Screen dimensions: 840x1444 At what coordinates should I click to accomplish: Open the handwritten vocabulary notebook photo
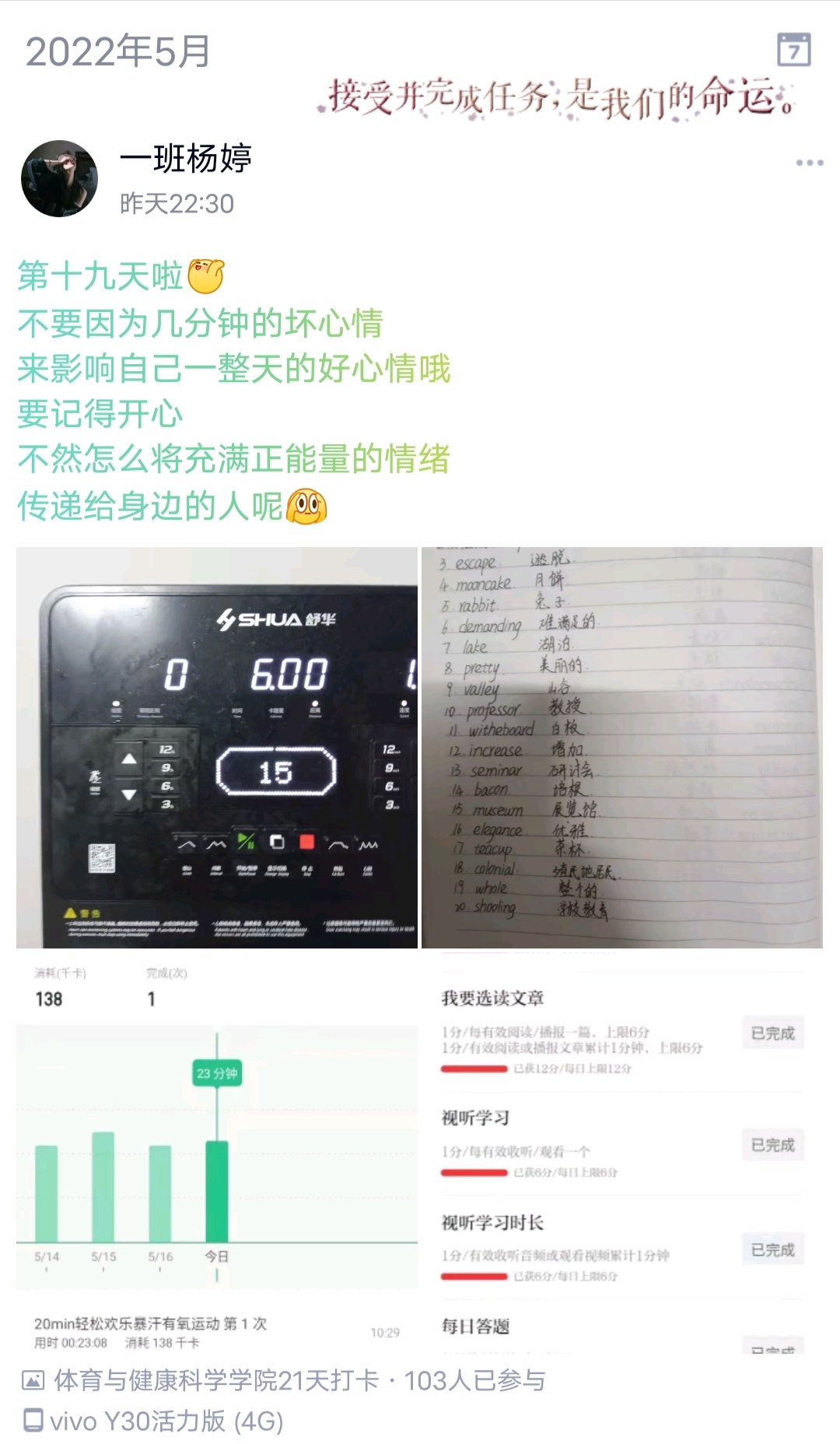click(622, 747)
